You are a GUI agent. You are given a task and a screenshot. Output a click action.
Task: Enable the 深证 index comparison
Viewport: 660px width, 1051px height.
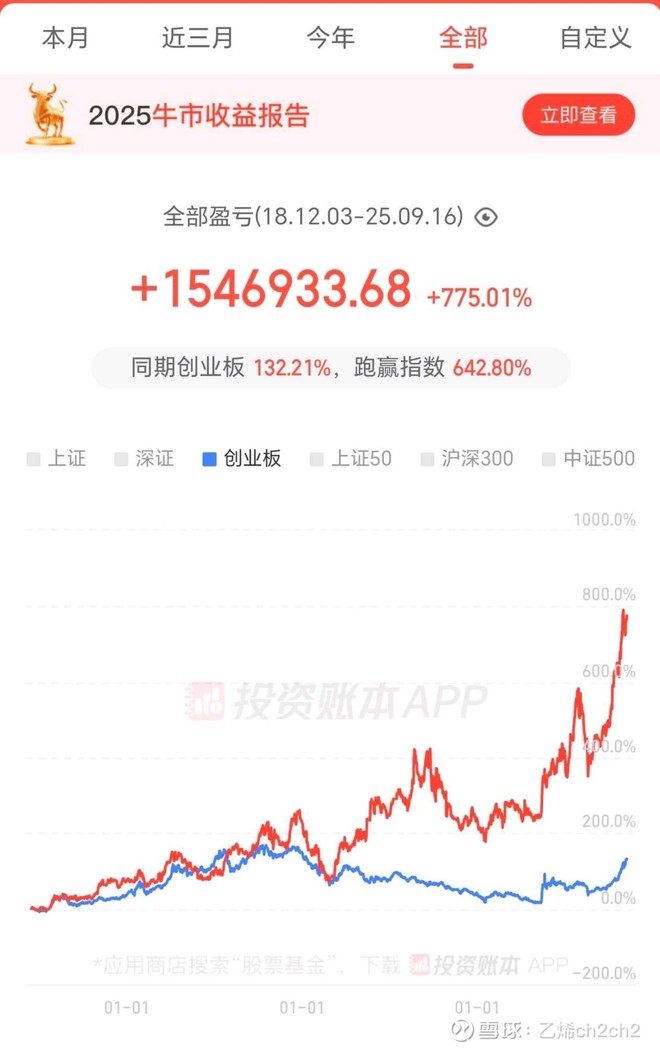point(144,458)
